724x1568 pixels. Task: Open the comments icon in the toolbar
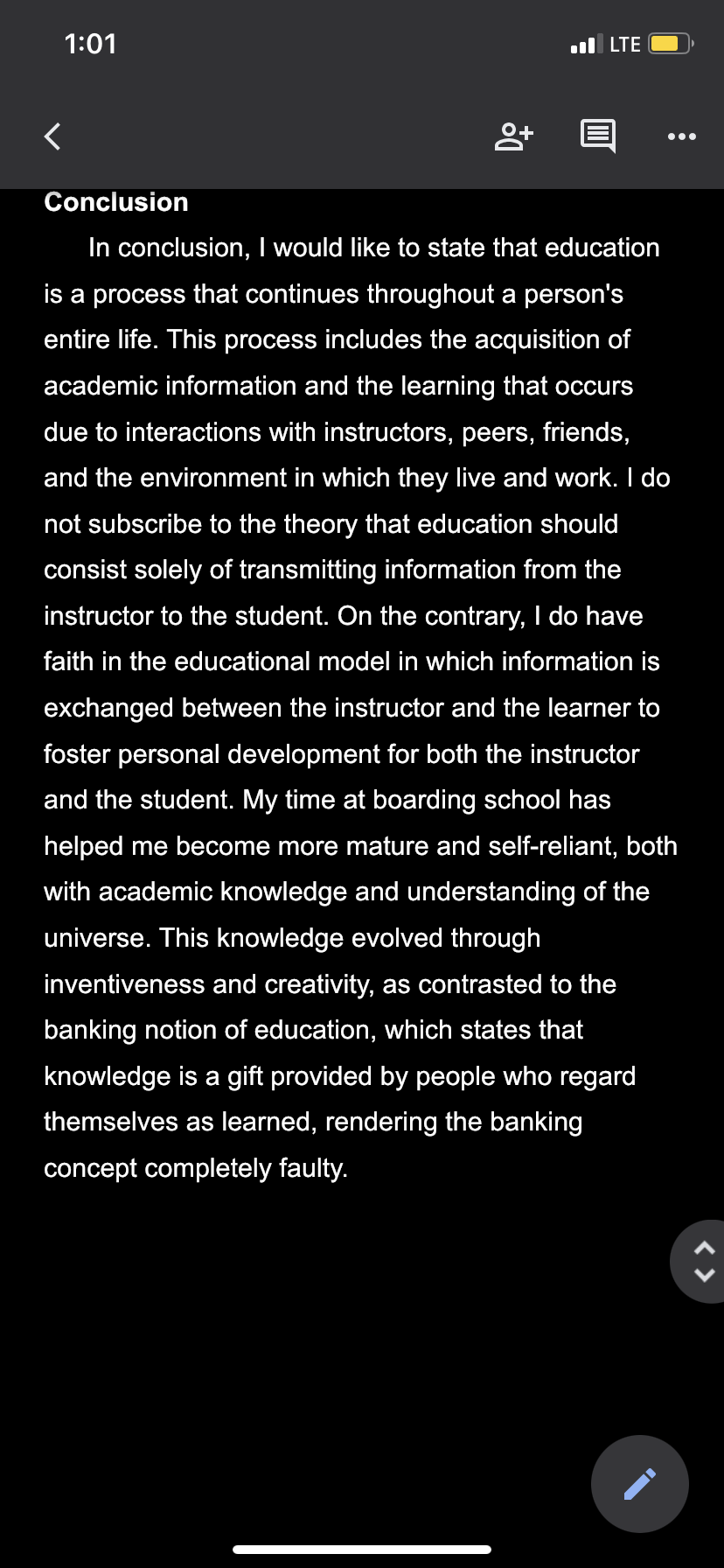pyautogui.click(x=598, y=136)
